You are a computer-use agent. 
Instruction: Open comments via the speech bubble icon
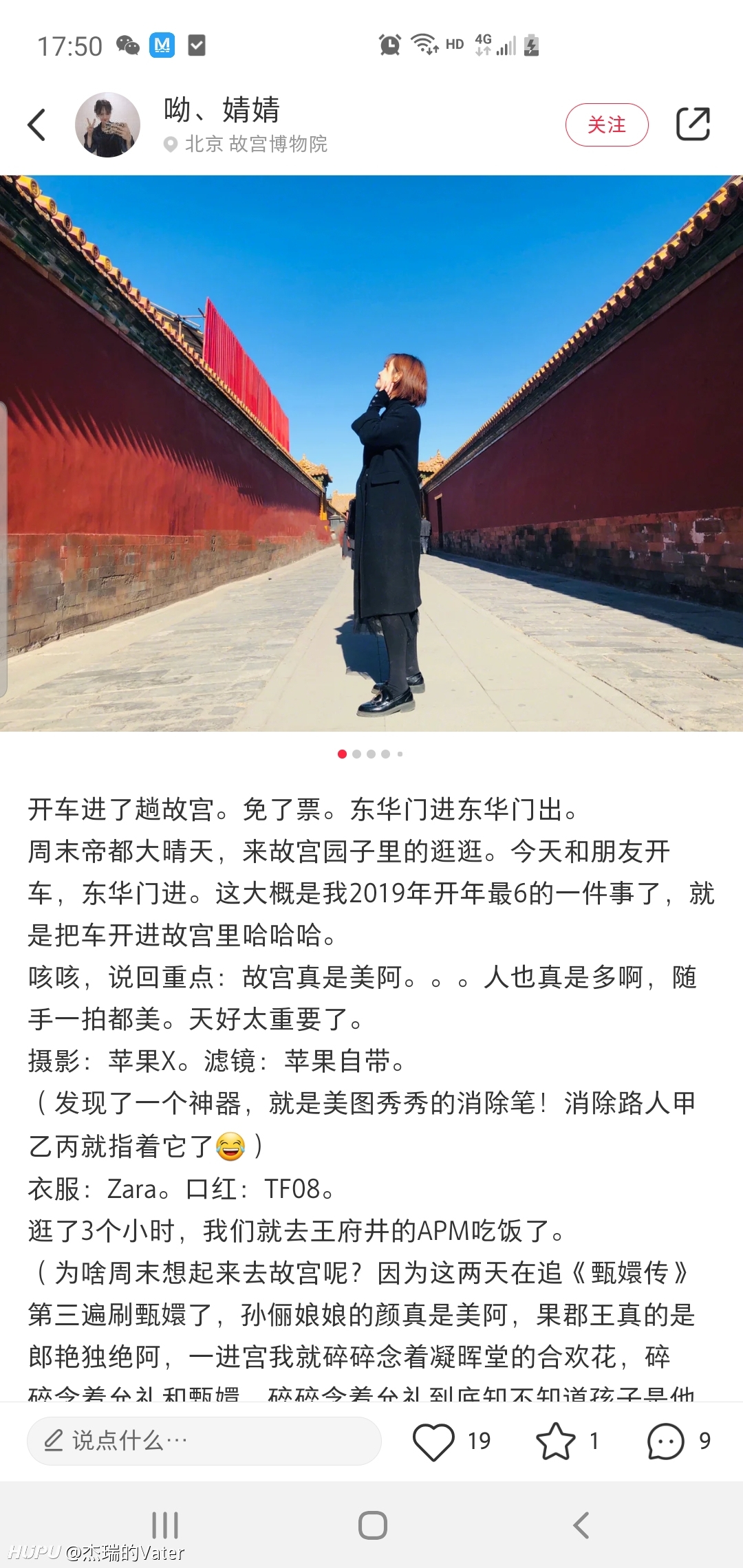[665, 1441]
